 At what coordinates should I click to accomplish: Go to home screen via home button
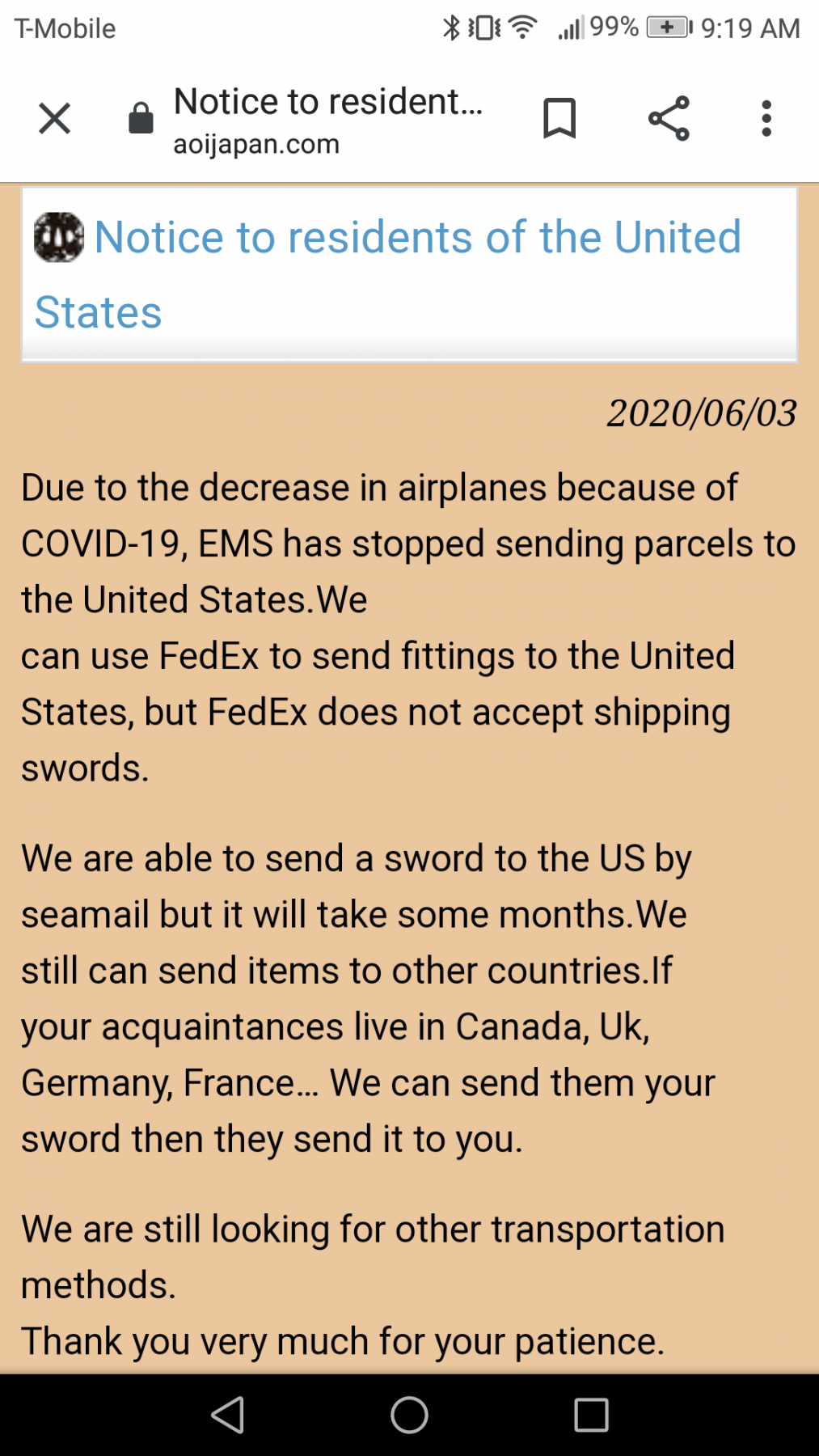pos(409,1415)
